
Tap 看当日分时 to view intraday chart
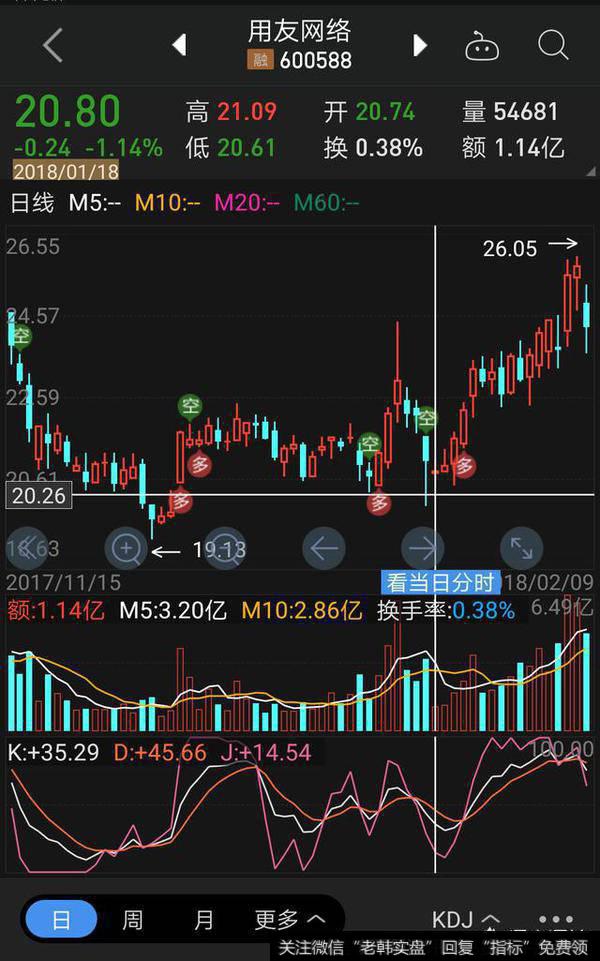click(x=442, y=583)
